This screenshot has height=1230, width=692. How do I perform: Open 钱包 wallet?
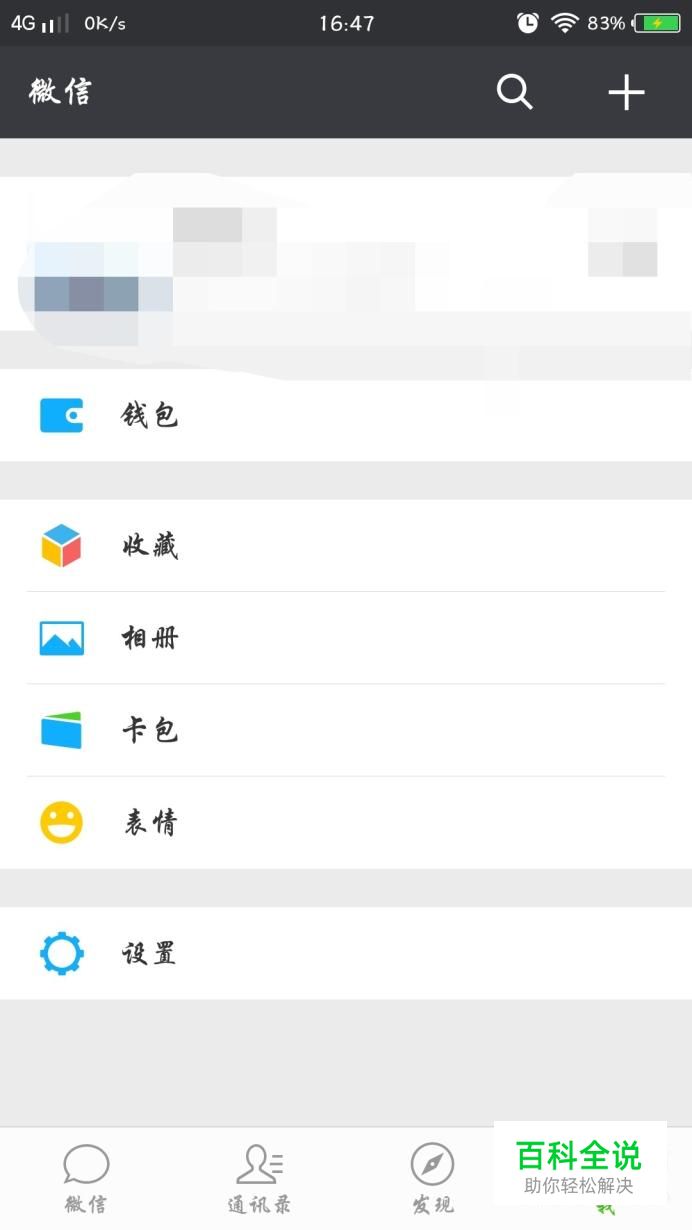point(345,415)
